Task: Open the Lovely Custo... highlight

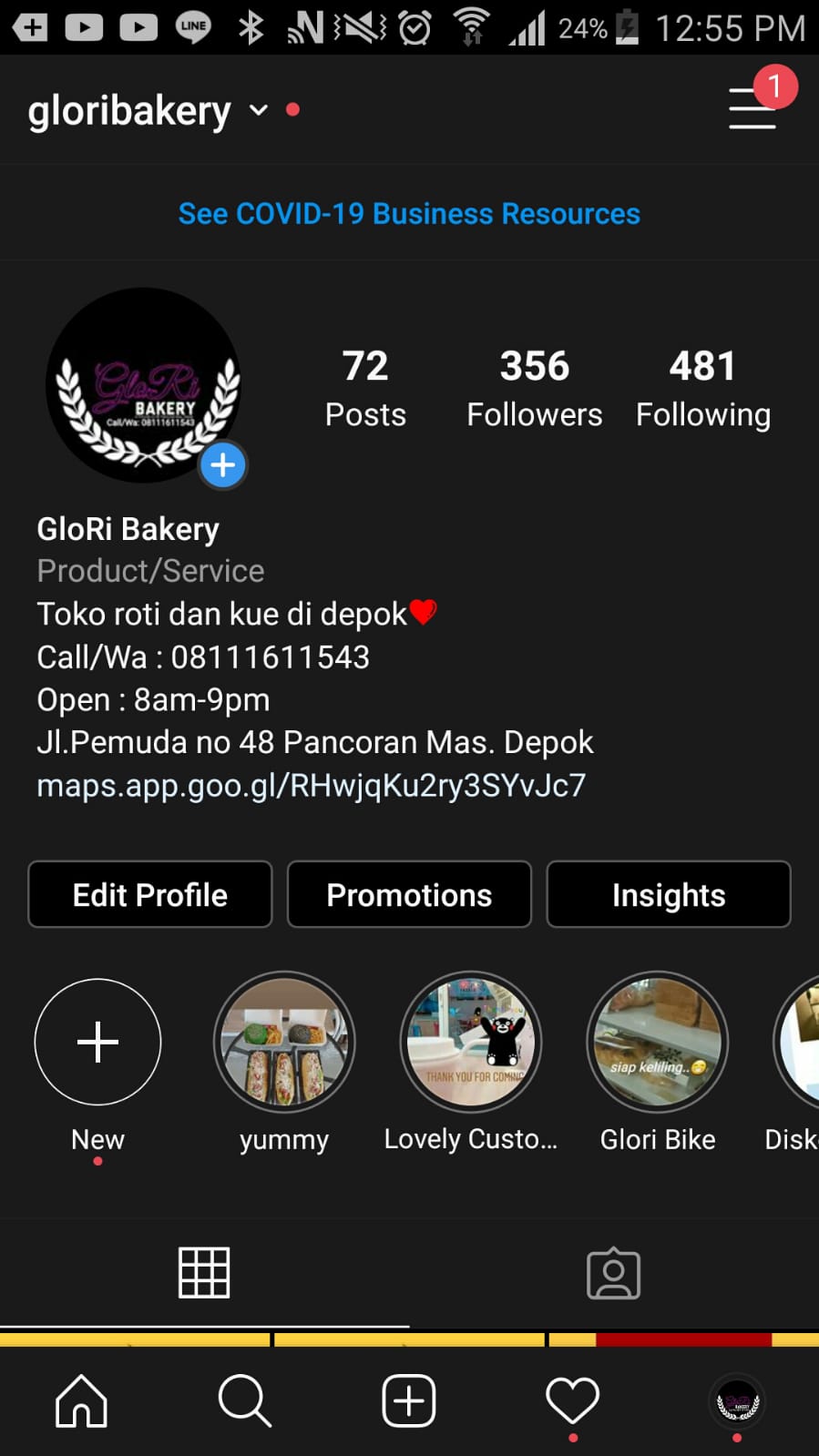Action: click(x=471, y=1043)
